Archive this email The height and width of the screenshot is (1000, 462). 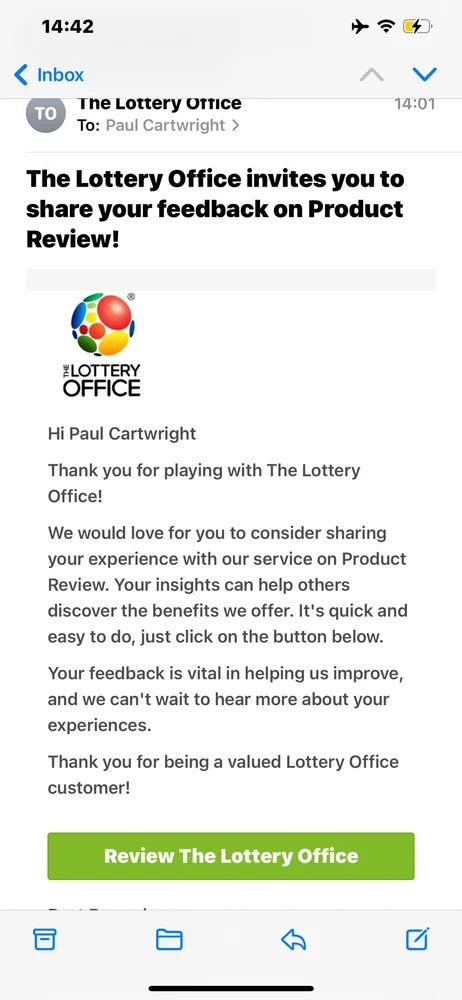[x=44, y=939]
